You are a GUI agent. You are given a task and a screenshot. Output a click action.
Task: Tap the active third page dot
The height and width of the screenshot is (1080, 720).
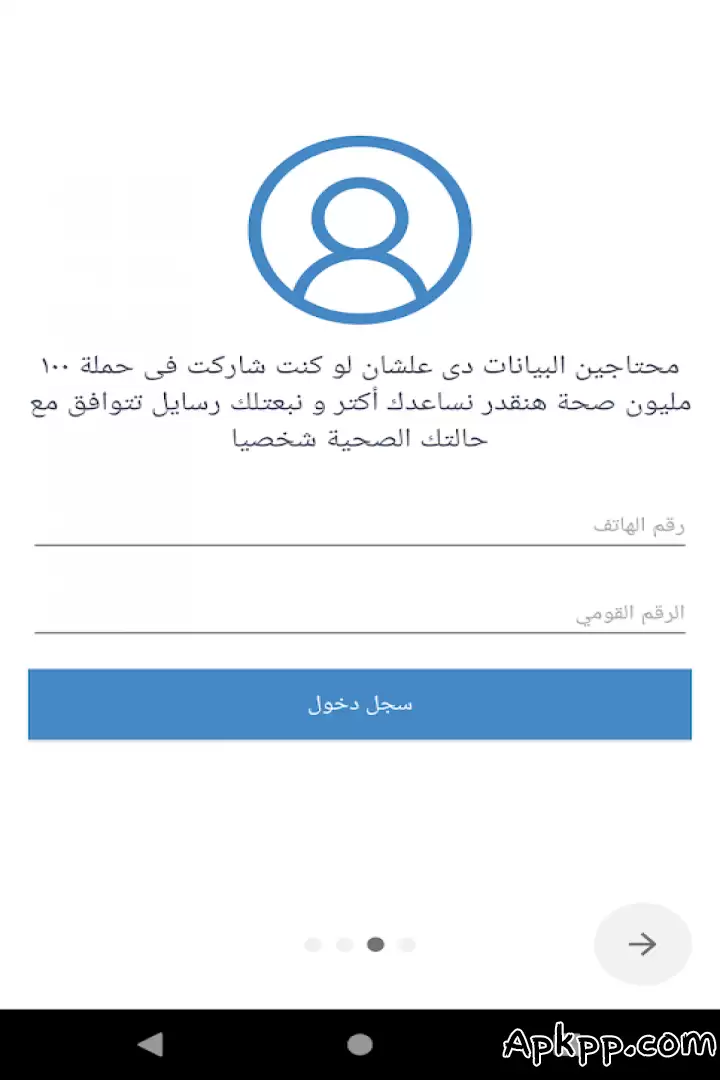click(x=375, y=944)
